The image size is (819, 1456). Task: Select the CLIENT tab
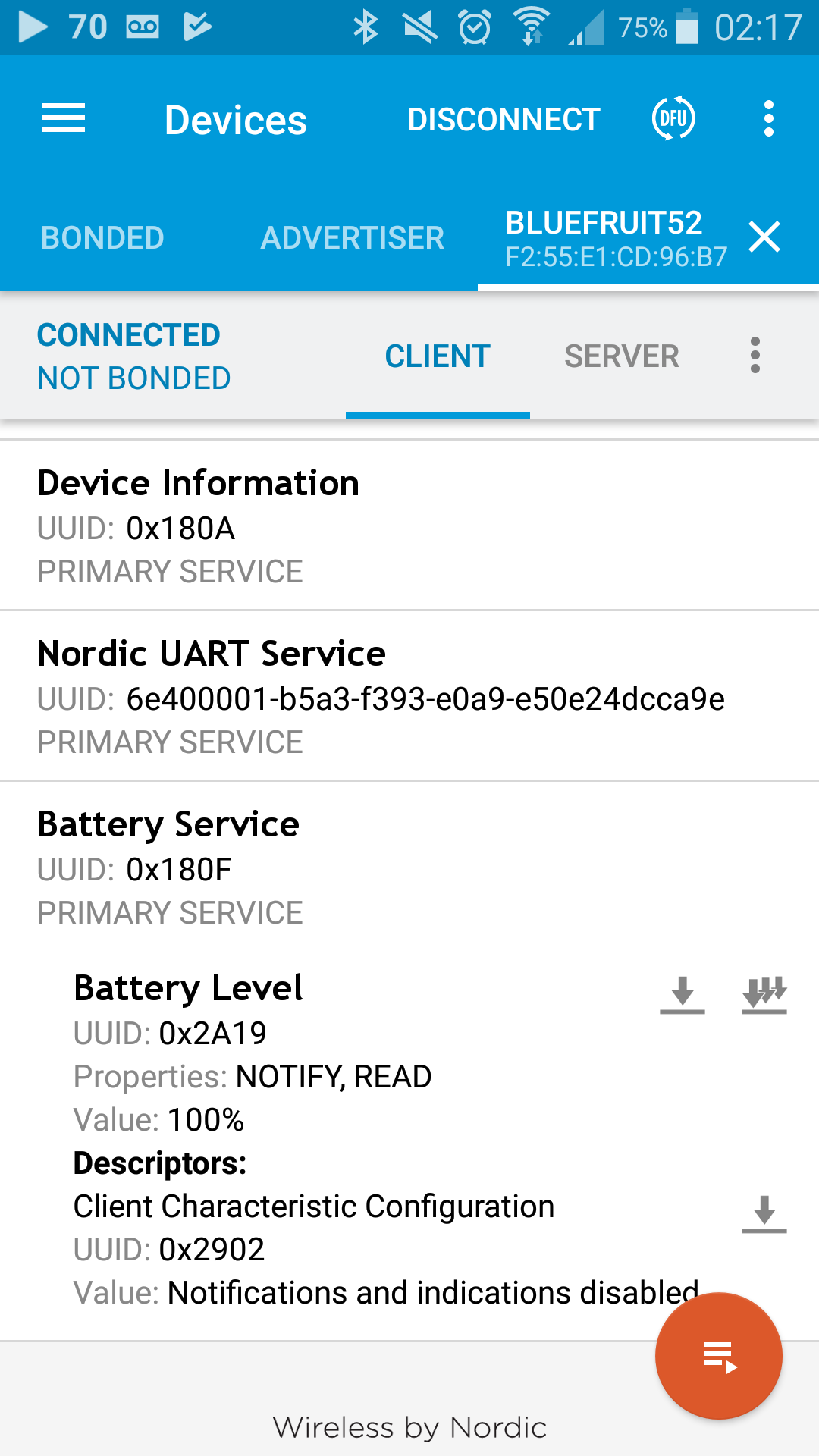(x=438, y=356)
